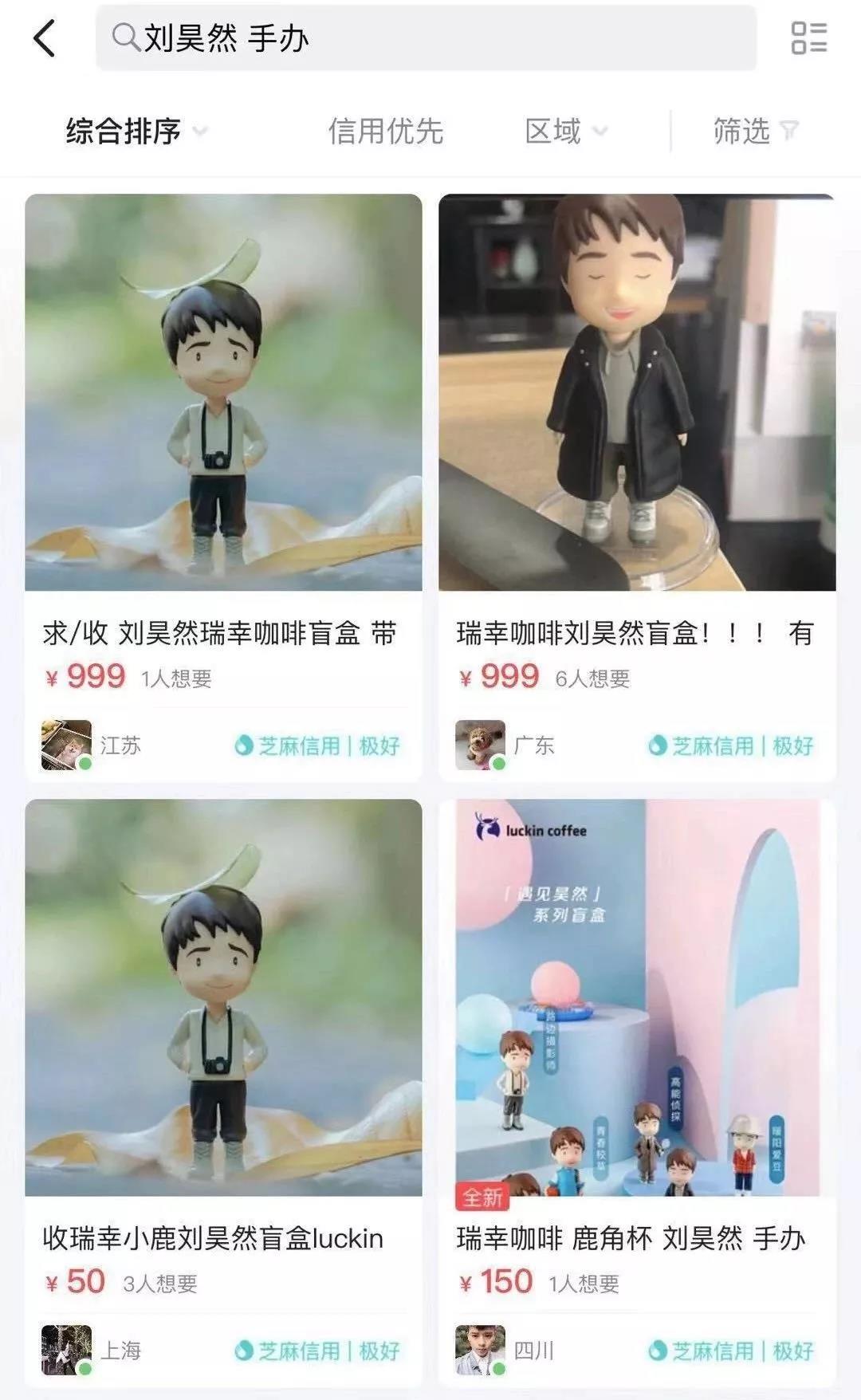View the 四川 seller's avatar profile
The image size is (861, 1400).
pyautogui.click(x=480, y=1350)
